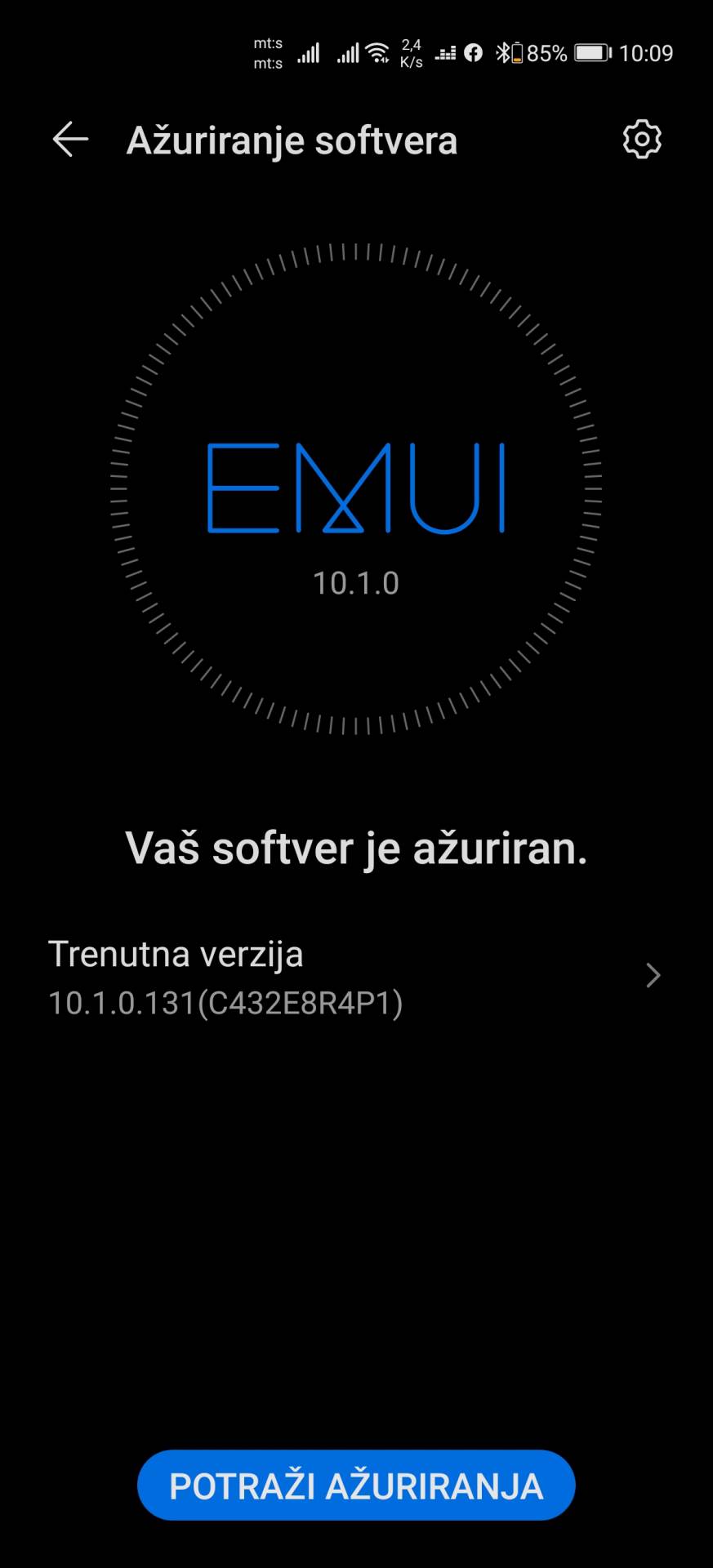Open Trenutna verzija details
713x1568 pixels.
(356, 978)
